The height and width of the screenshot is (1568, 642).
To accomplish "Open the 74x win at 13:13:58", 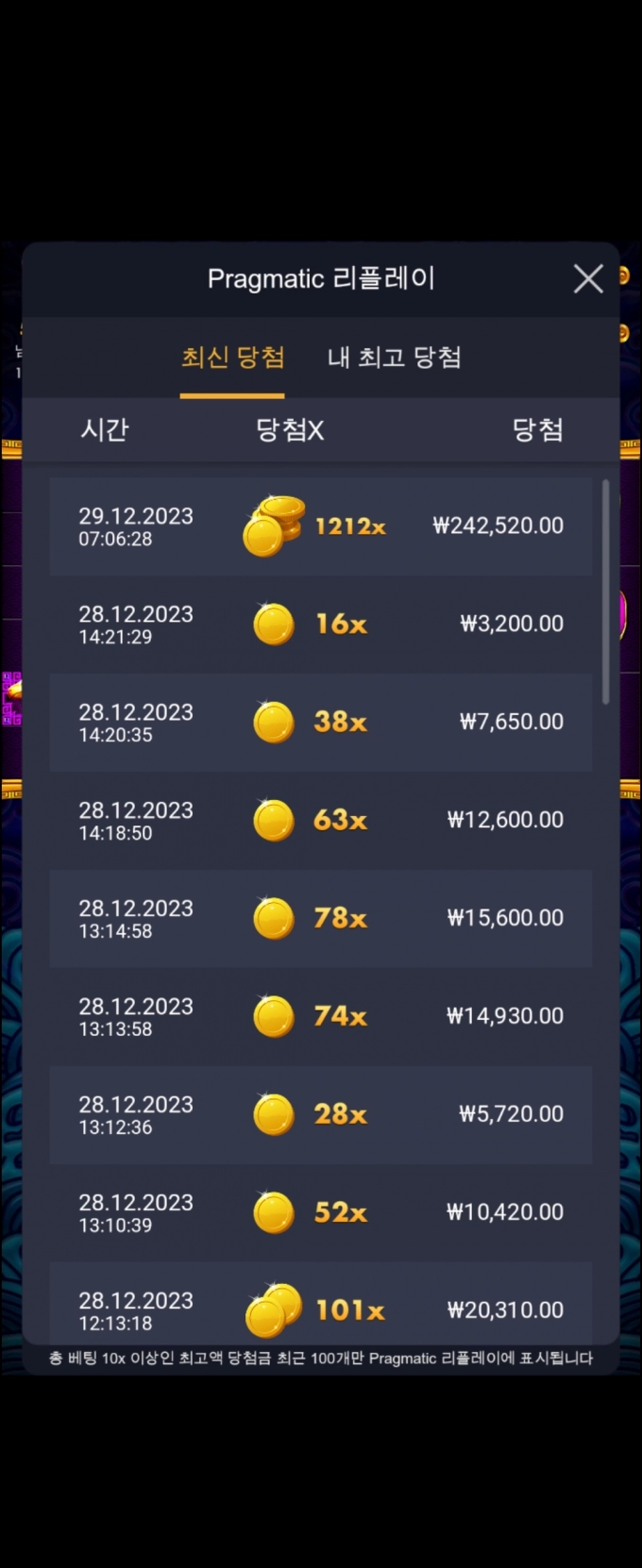I will 321,1017.
